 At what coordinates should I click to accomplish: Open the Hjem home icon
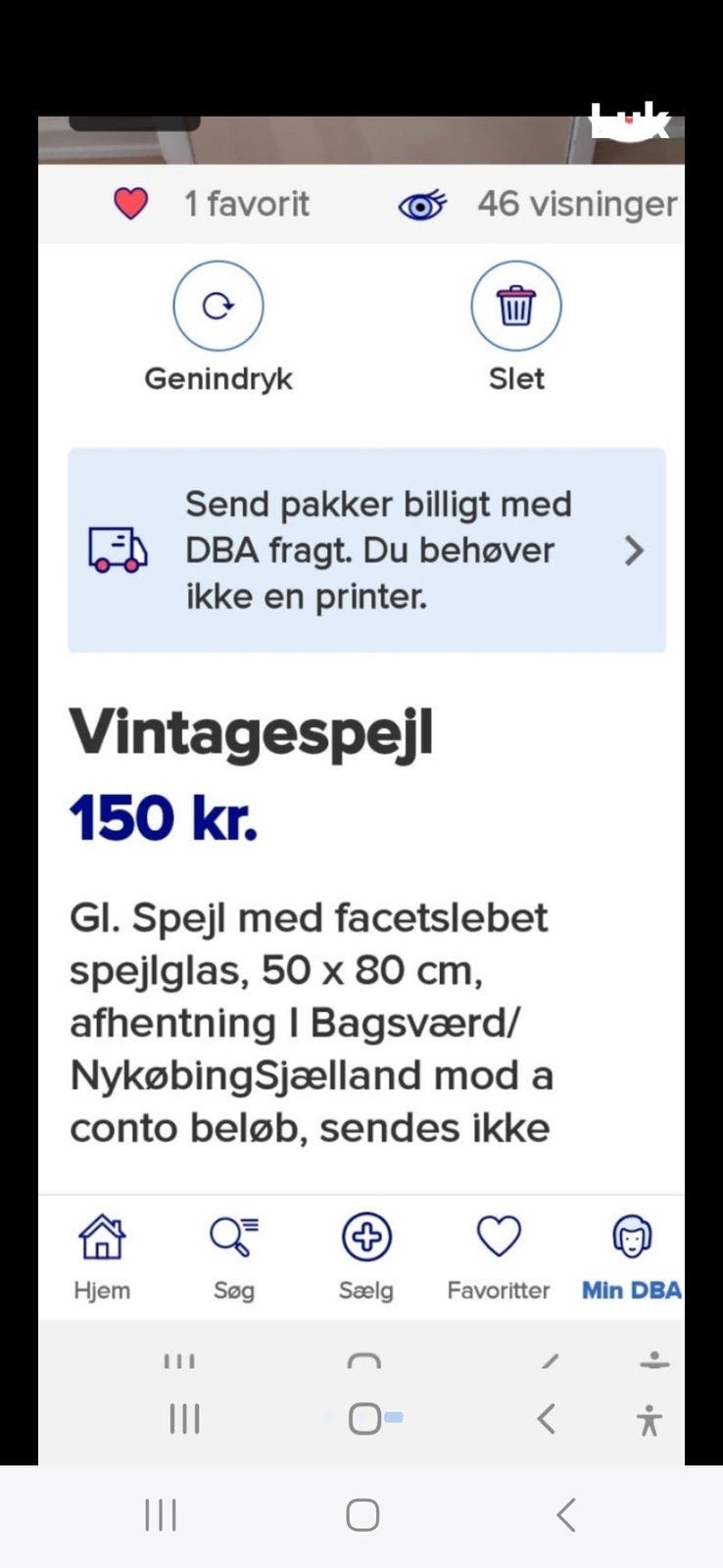click(x=101, y=1237)
